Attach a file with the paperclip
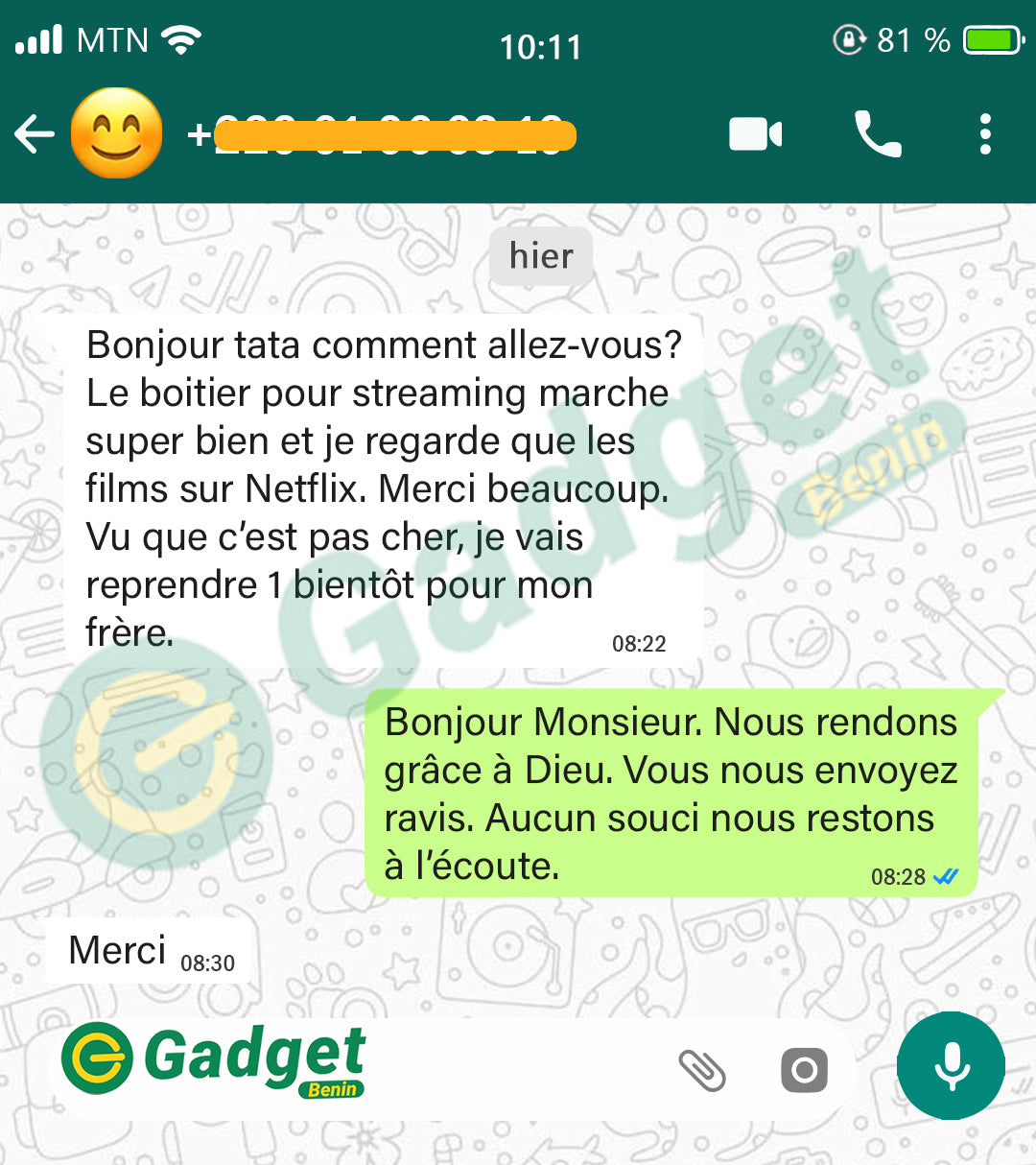The height and width of the screenshot is (1165, 1036). [702, 1070]
